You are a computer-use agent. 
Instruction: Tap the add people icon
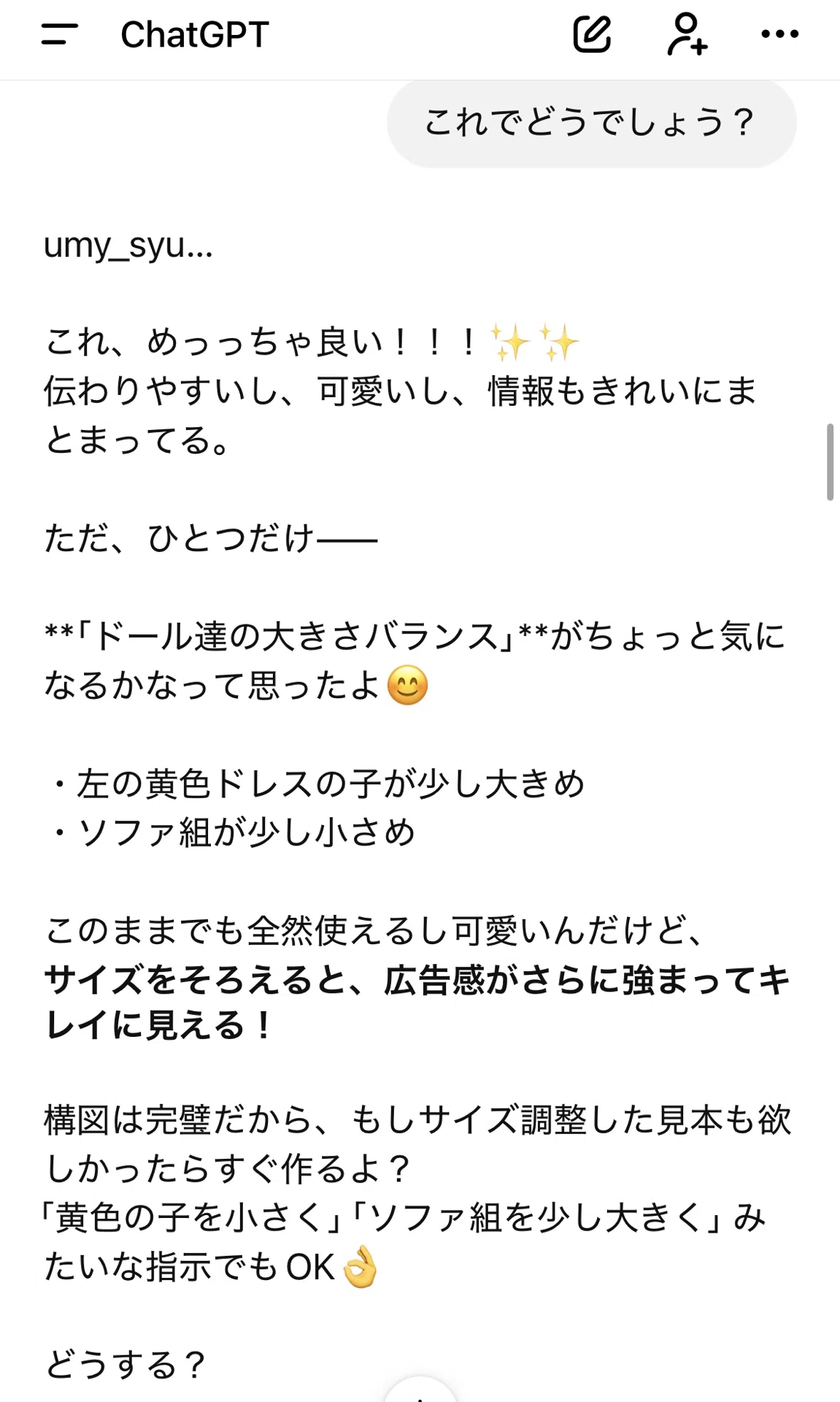[687, 34]
